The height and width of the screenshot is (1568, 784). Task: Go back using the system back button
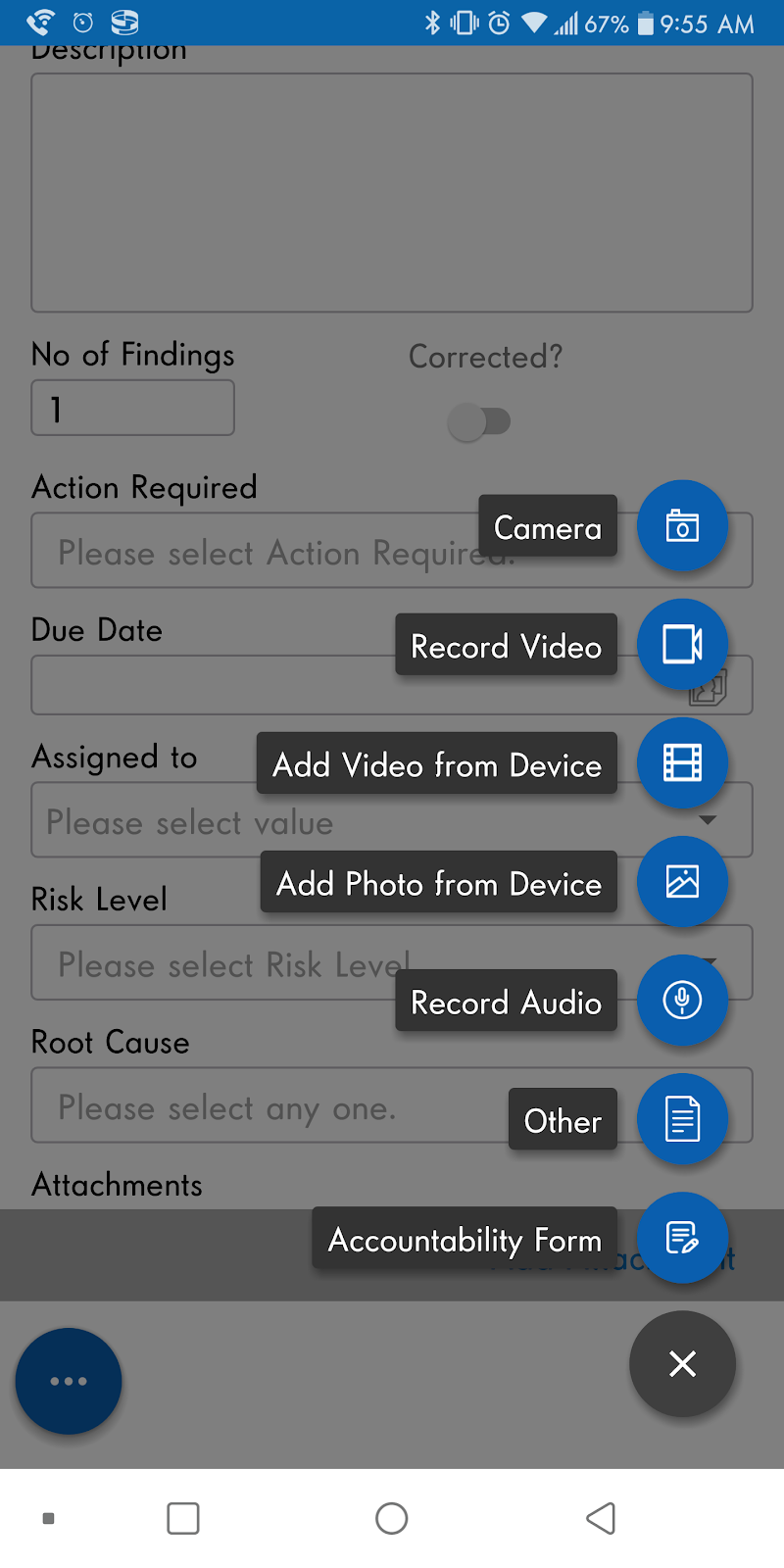601,1519
